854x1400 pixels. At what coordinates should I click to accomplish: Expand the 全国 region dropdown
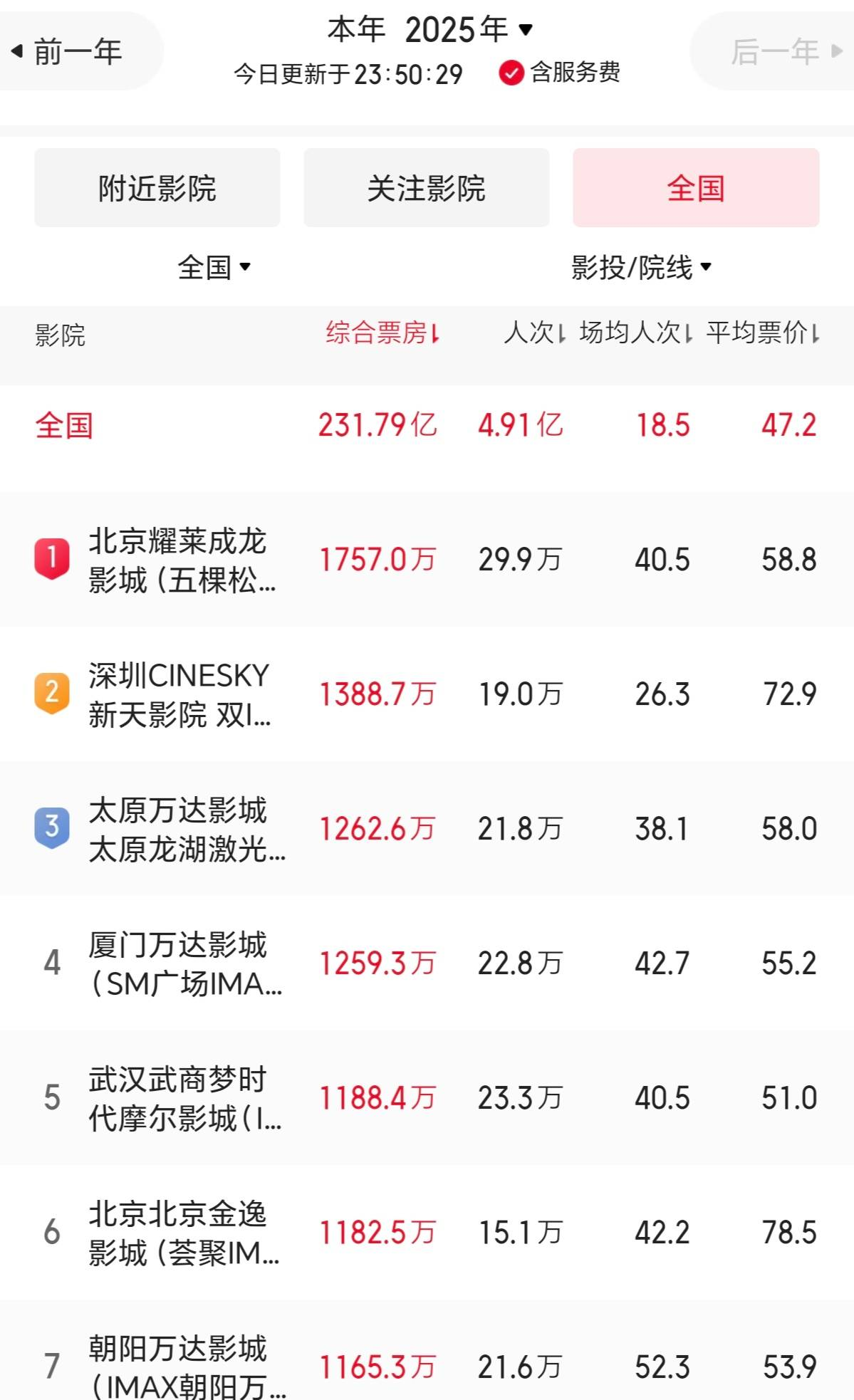click(214, 268)
